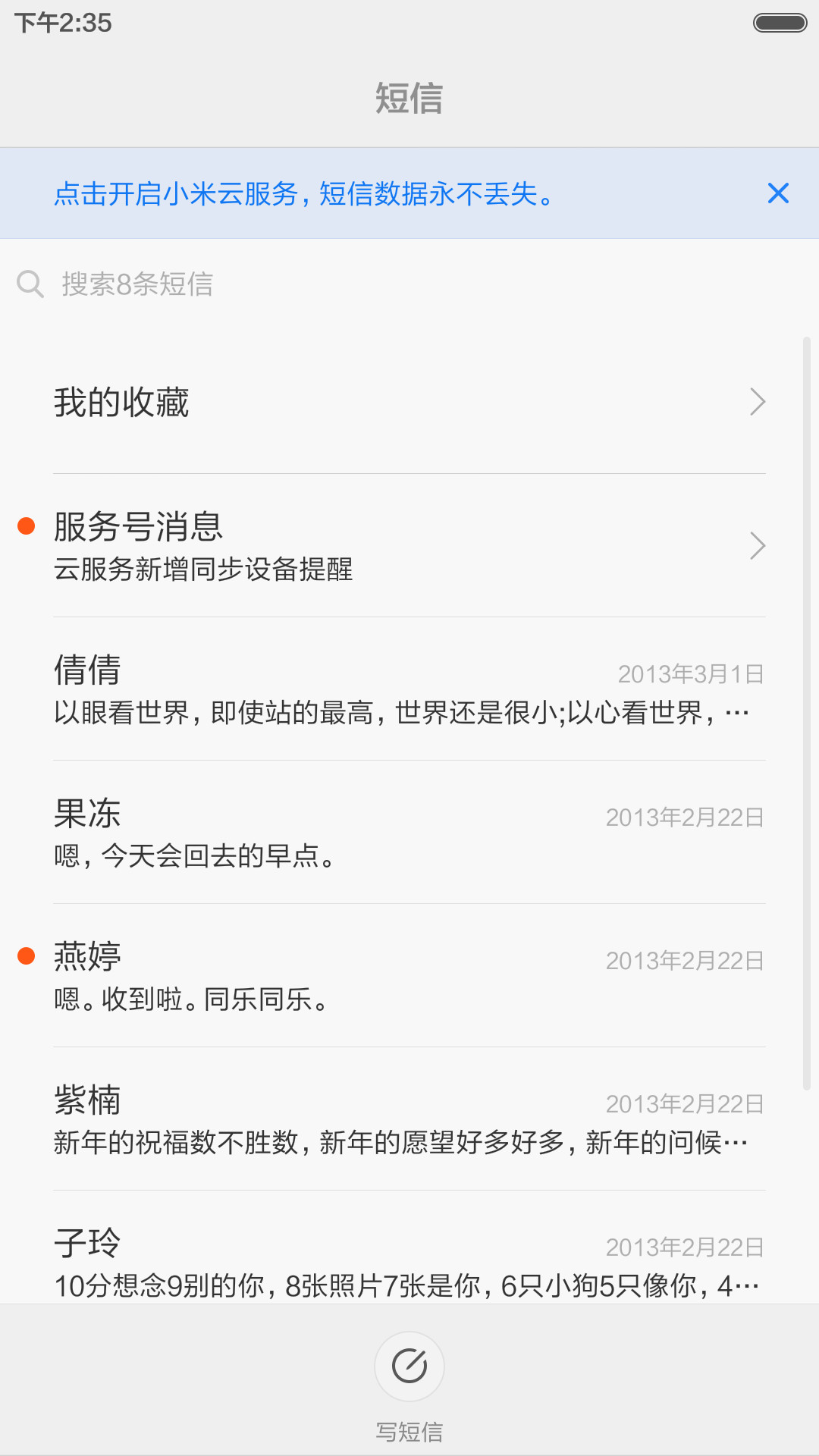Open the search box for 8 messages
This screenshot has width=819, height=1456.
coord(409,284)
